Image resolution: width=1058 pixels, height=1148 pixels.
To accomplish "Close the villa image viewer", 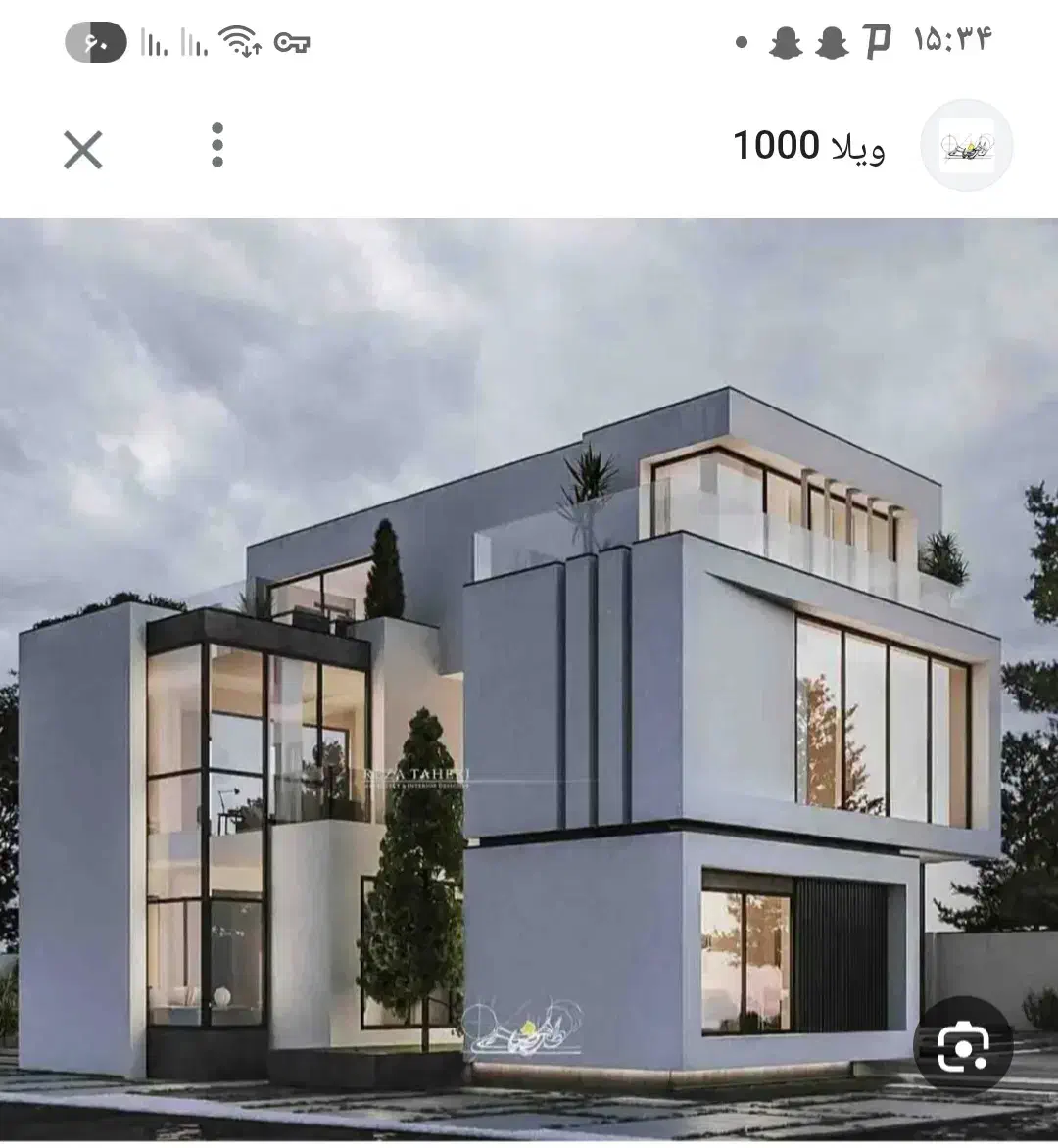I will pos(83,150).
